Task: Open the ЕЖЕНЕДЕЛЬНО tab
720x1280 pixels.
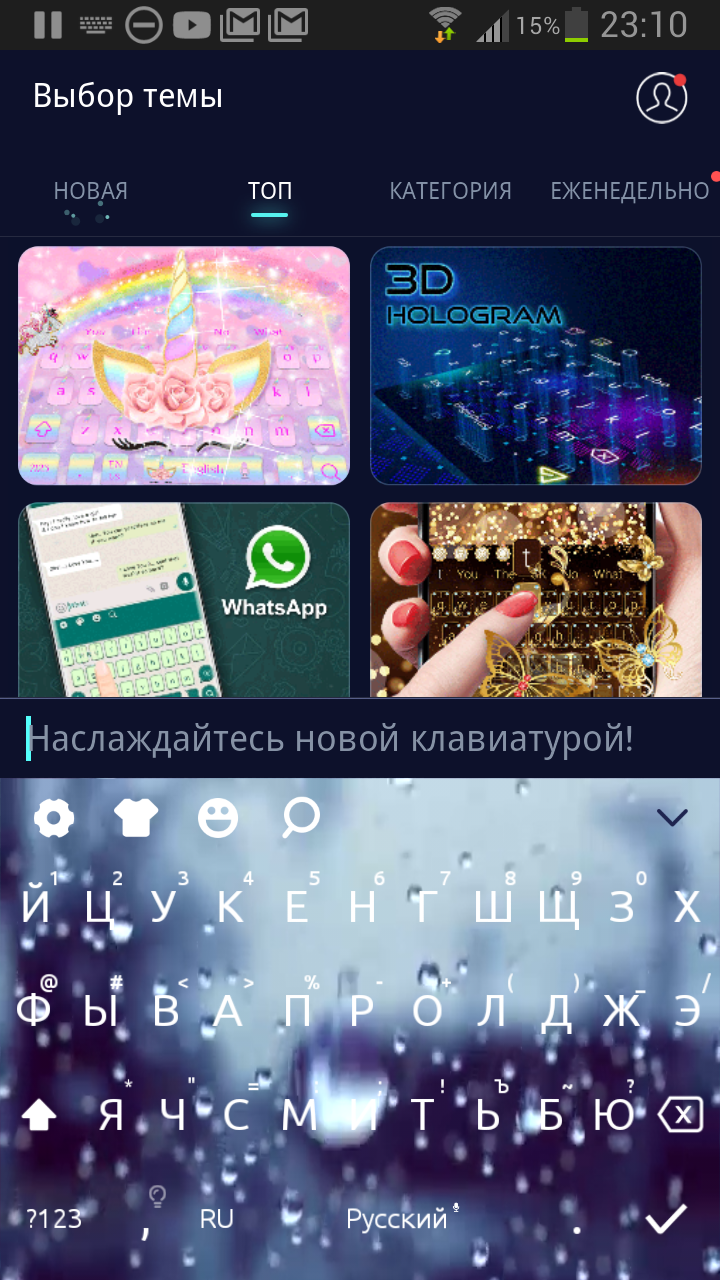Action: click(x=630, y=191)
